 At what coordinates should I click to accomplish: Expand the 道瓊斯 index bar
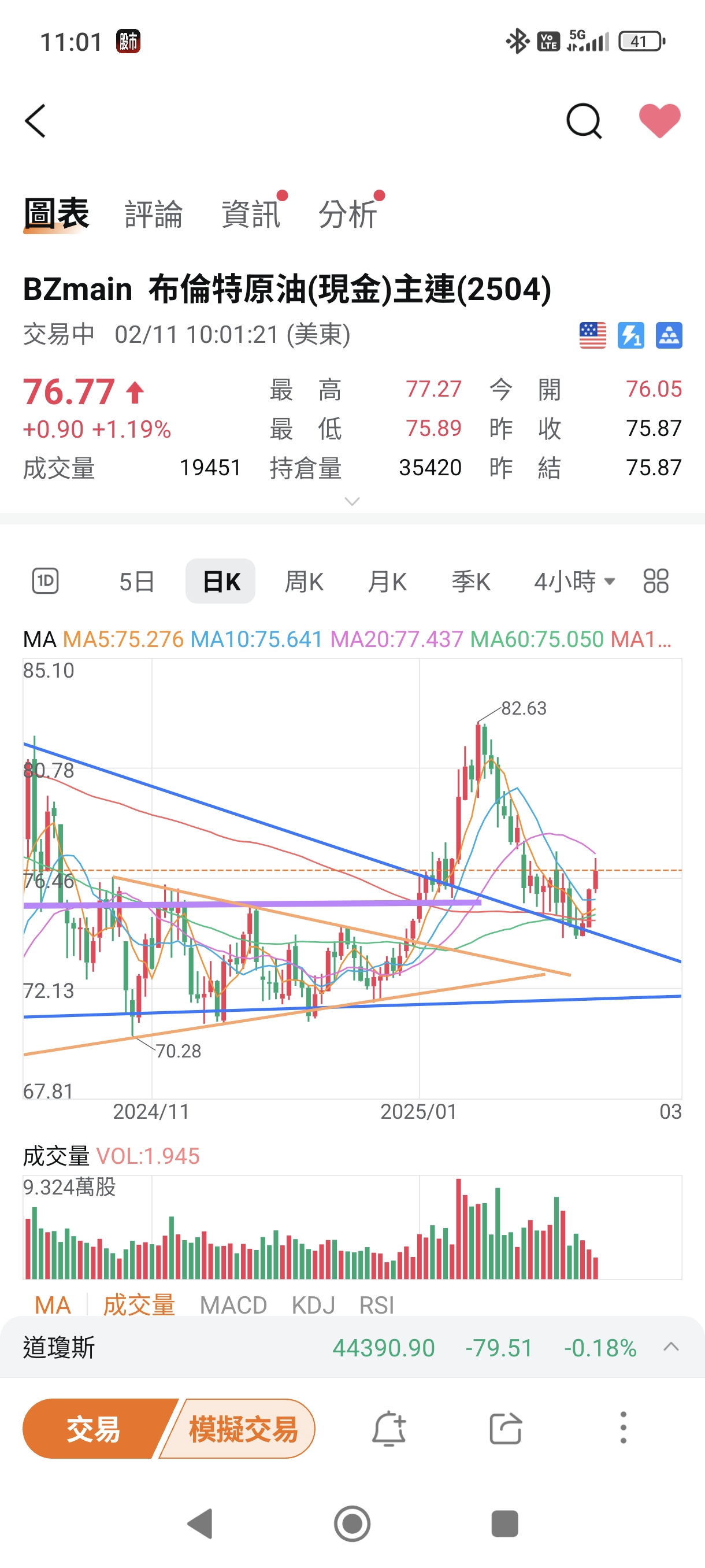click(671, 1347)
